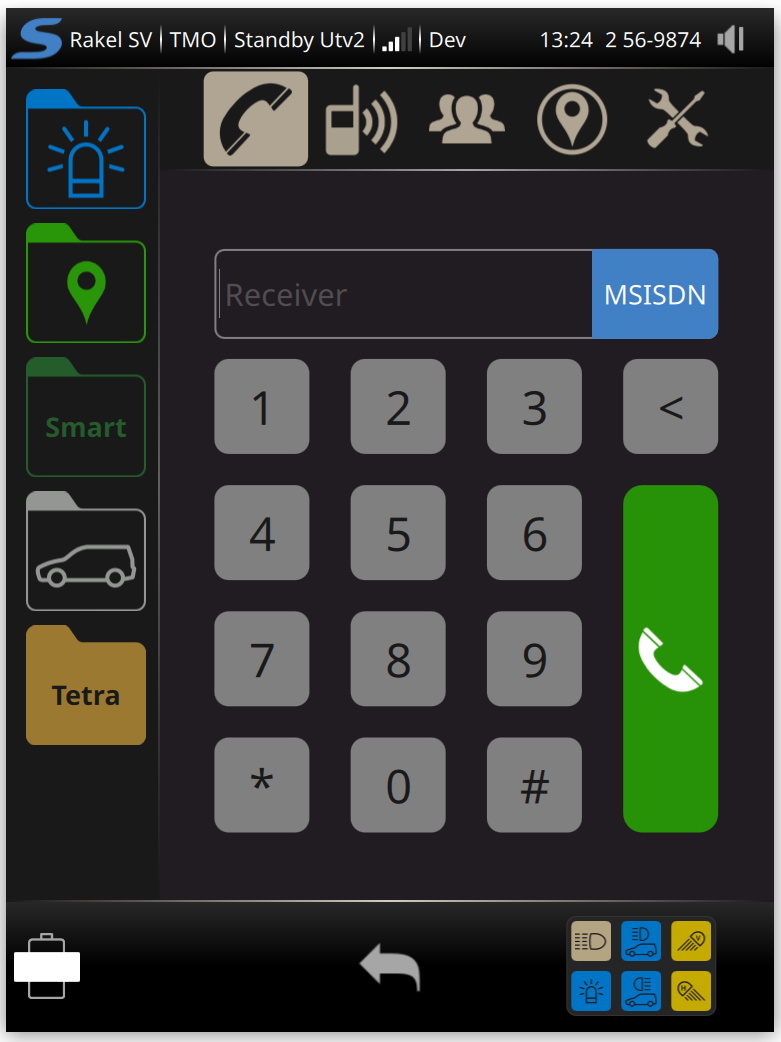
Task: Tap the Receiver input field
Action: (x=404, y=295)
